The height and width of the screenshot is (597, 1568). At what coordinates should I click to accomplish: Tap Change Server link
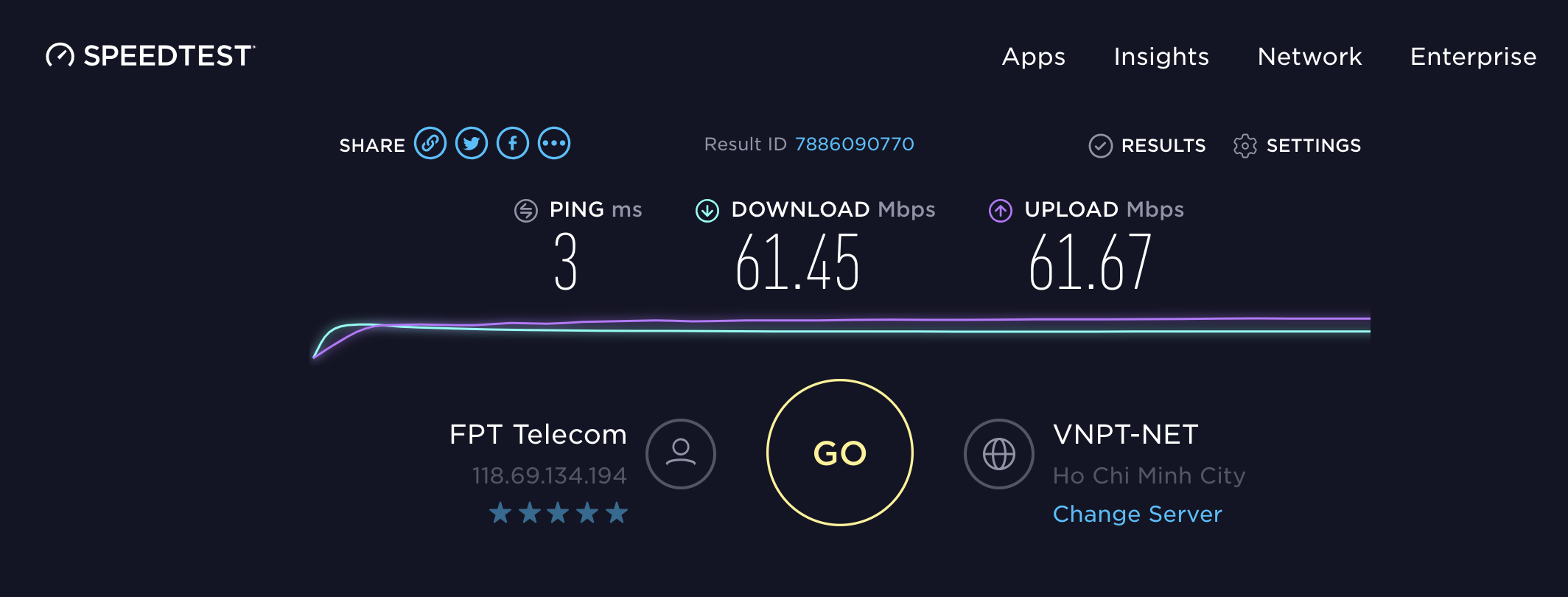pyautogui.click(x=1137, y=514)
